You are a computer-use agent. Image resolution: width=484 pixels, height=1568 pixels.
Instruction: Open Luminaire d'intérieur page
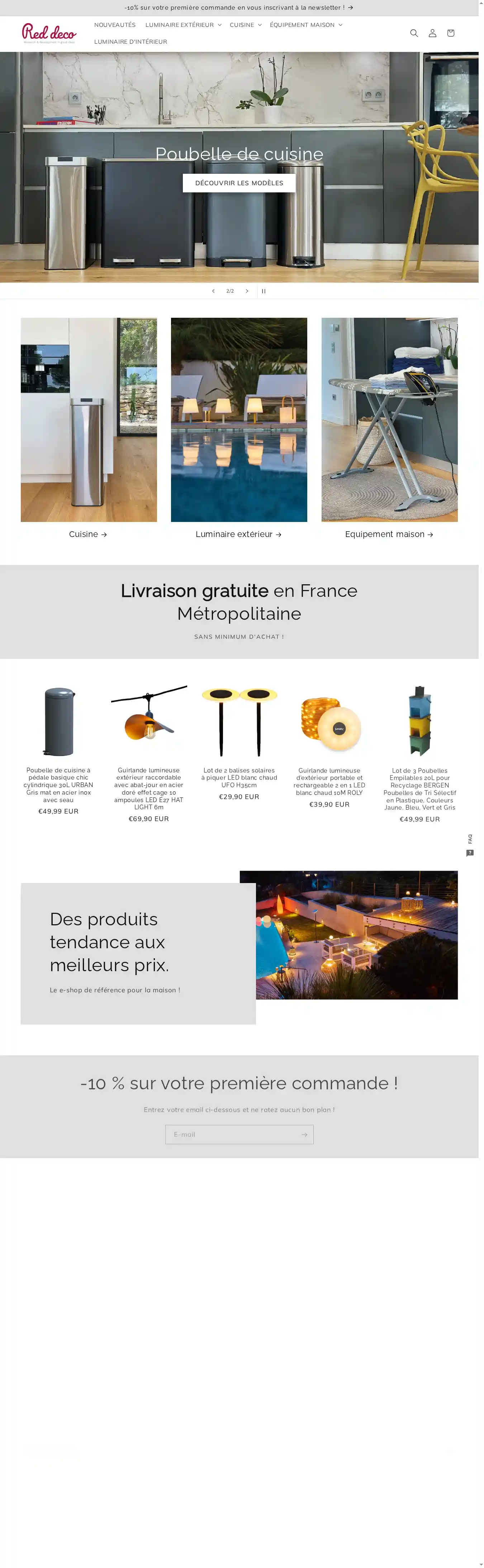tap(130, 42)
